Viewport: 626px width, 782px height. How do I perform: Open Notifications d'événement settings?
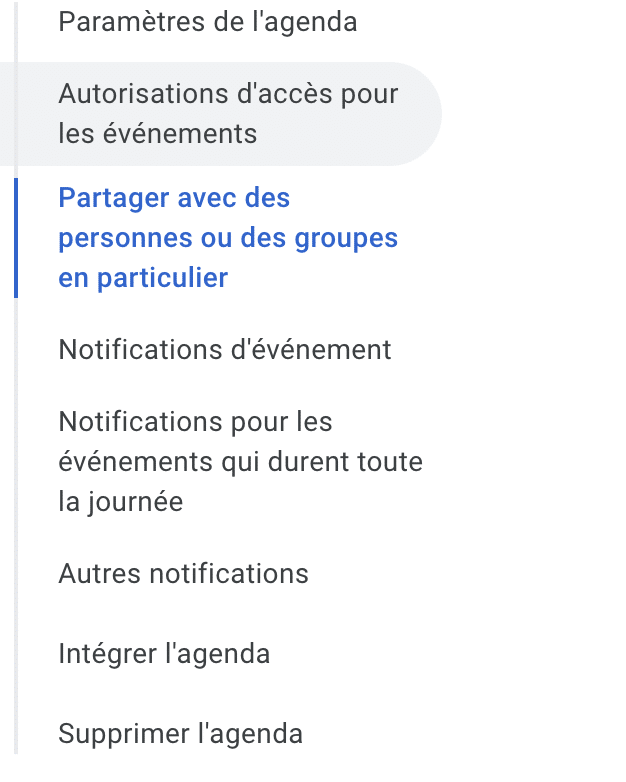[x=225, y=350]
